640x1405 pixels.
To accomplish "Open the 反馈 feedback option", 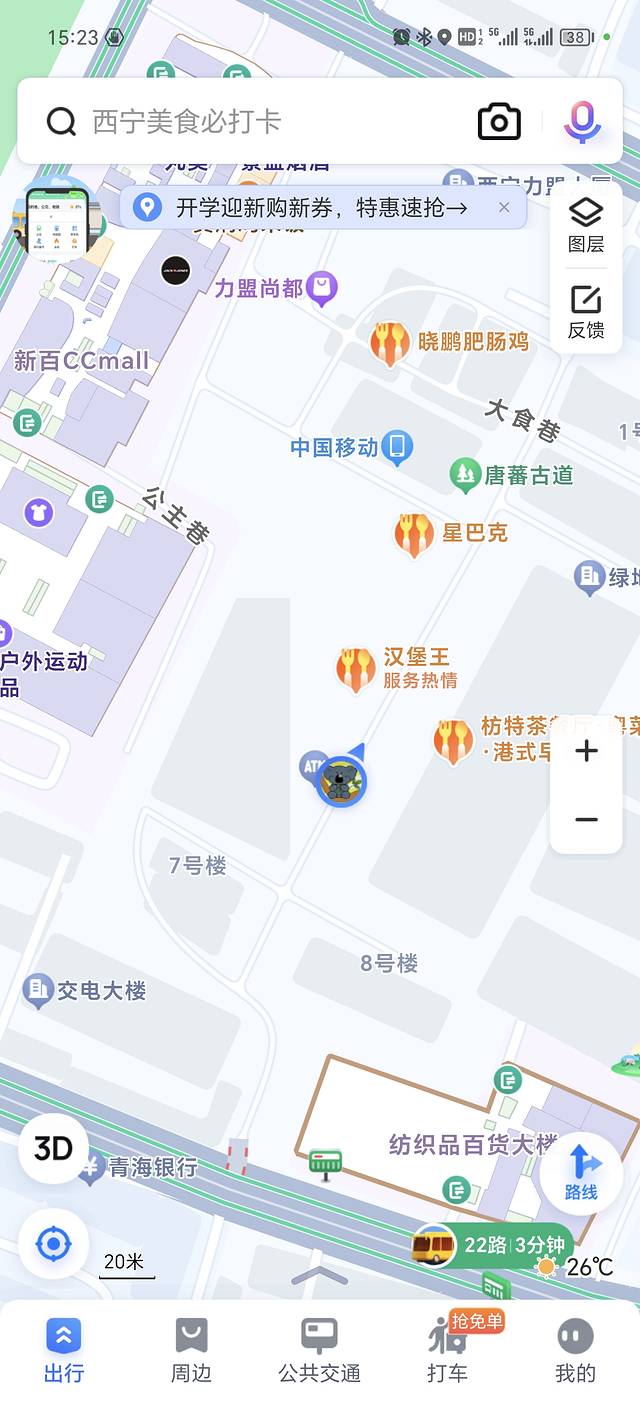I will (x=586, y=311).
